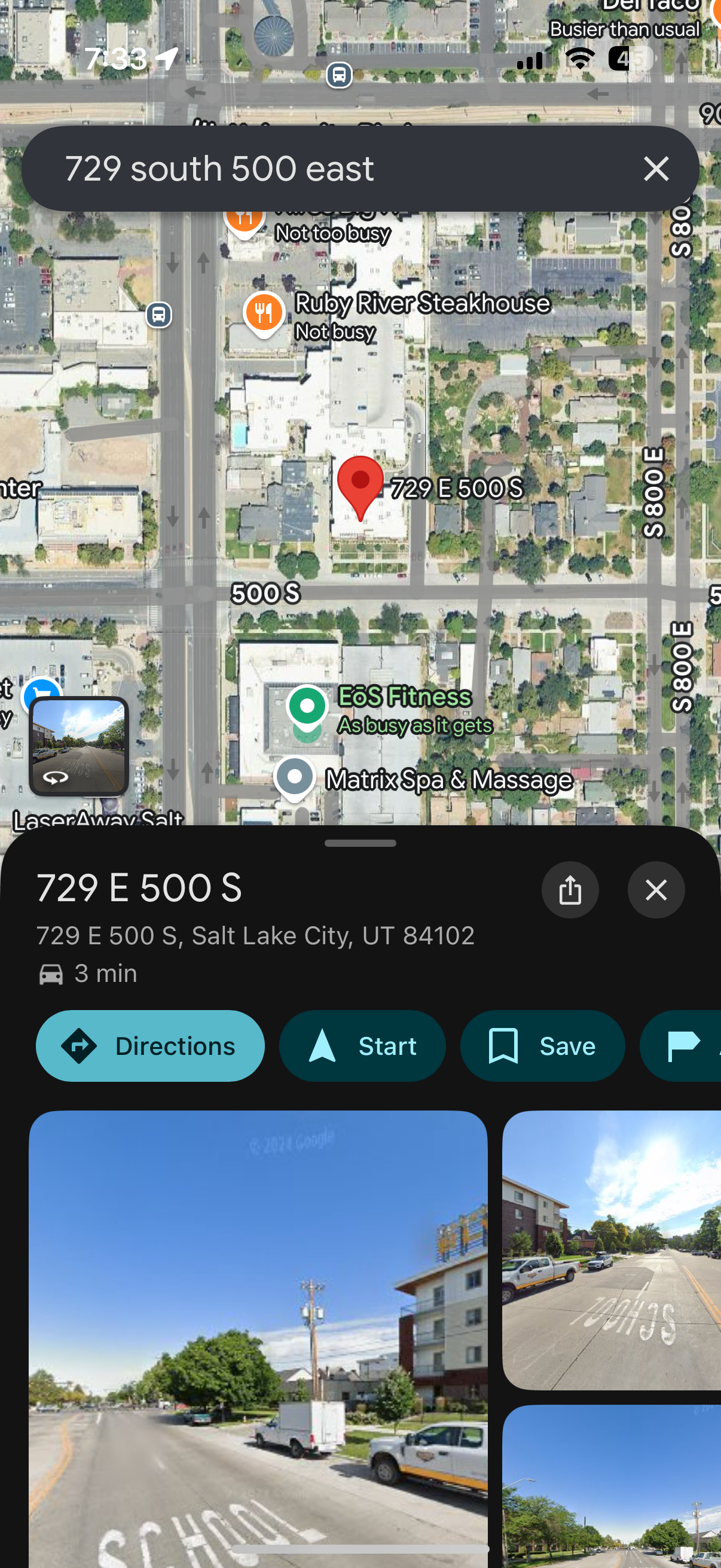
Task: Start navigation to this address
Action: point(362,1045)
